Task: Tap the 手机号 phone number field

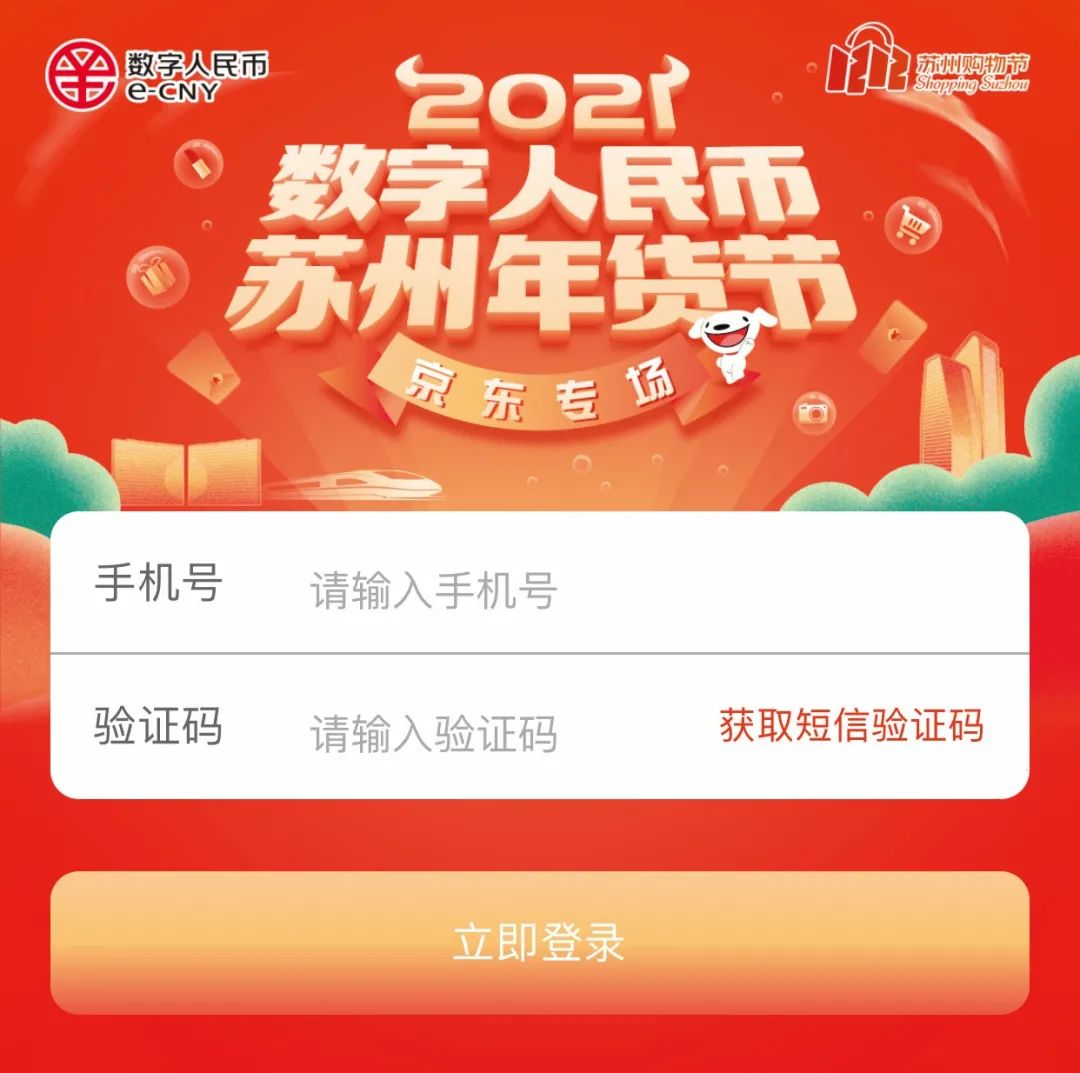Action: 600,590
